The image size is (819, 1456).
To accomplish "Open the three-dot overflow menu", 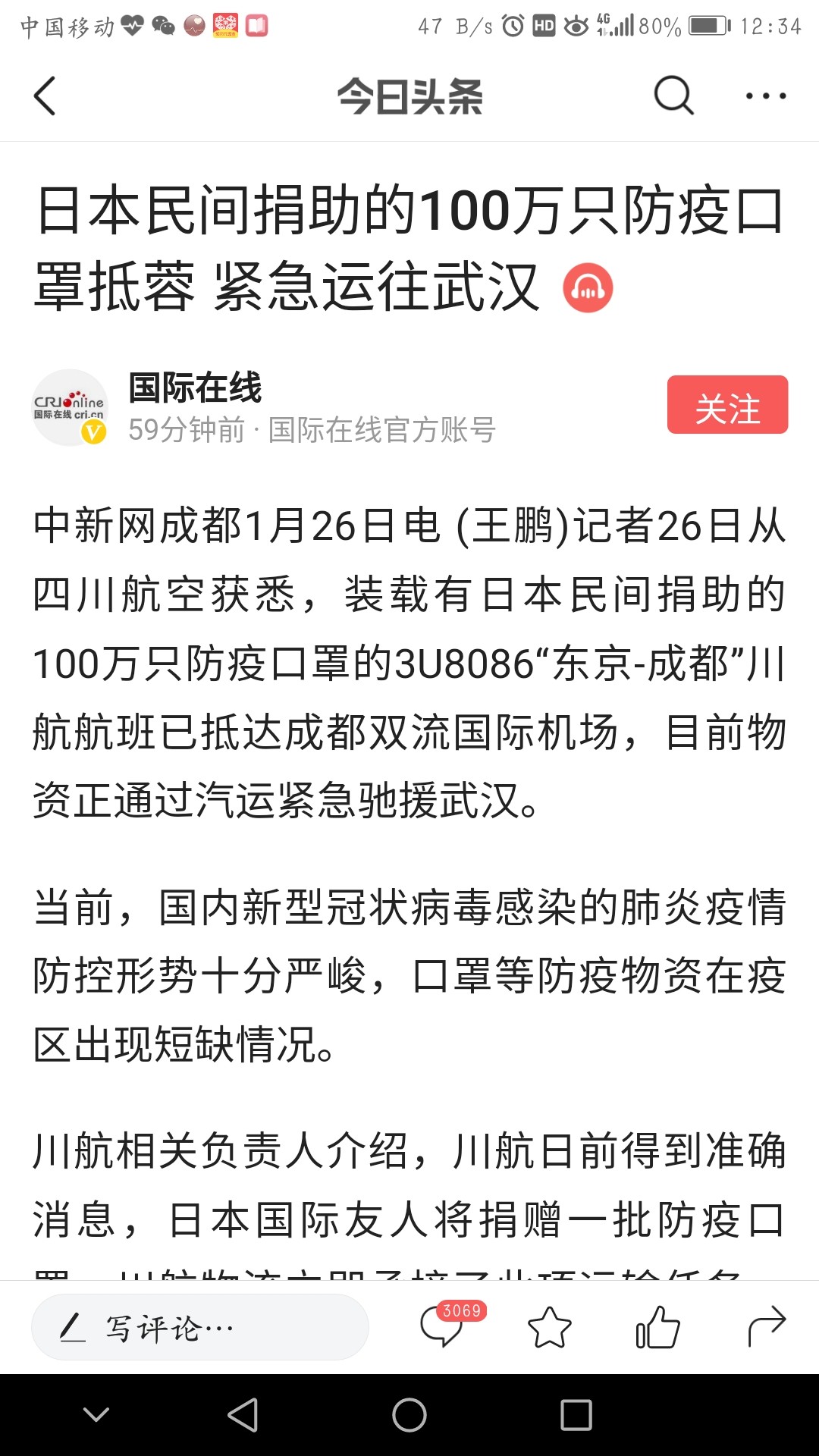I will 765,96.
